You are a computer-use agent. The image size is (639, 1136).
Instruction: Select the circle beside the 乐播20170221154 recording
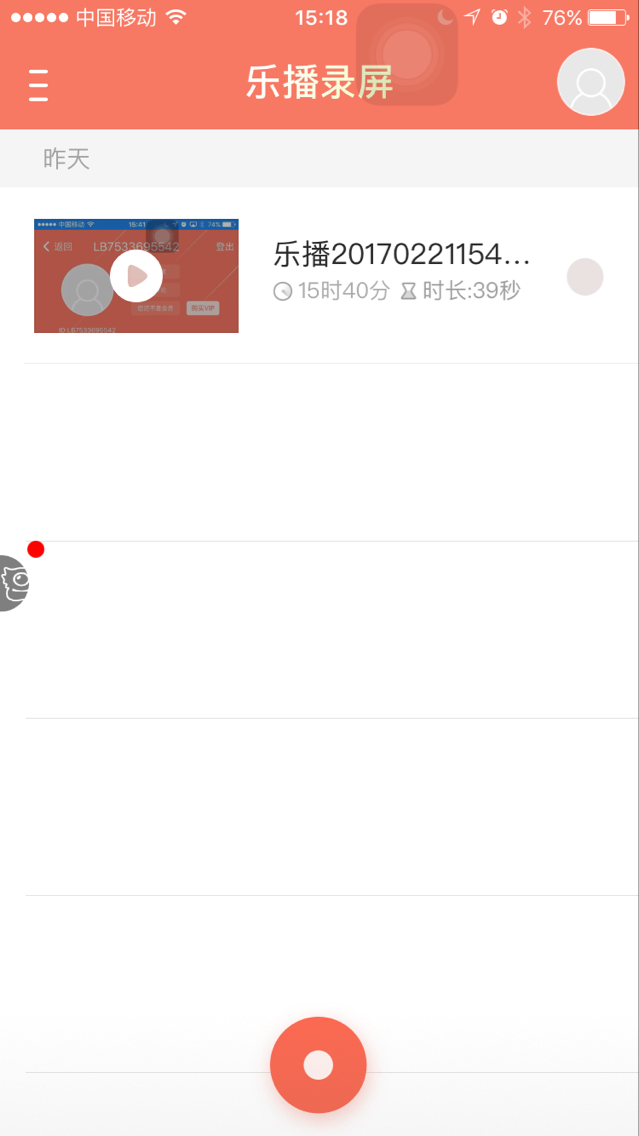point(585,277)
